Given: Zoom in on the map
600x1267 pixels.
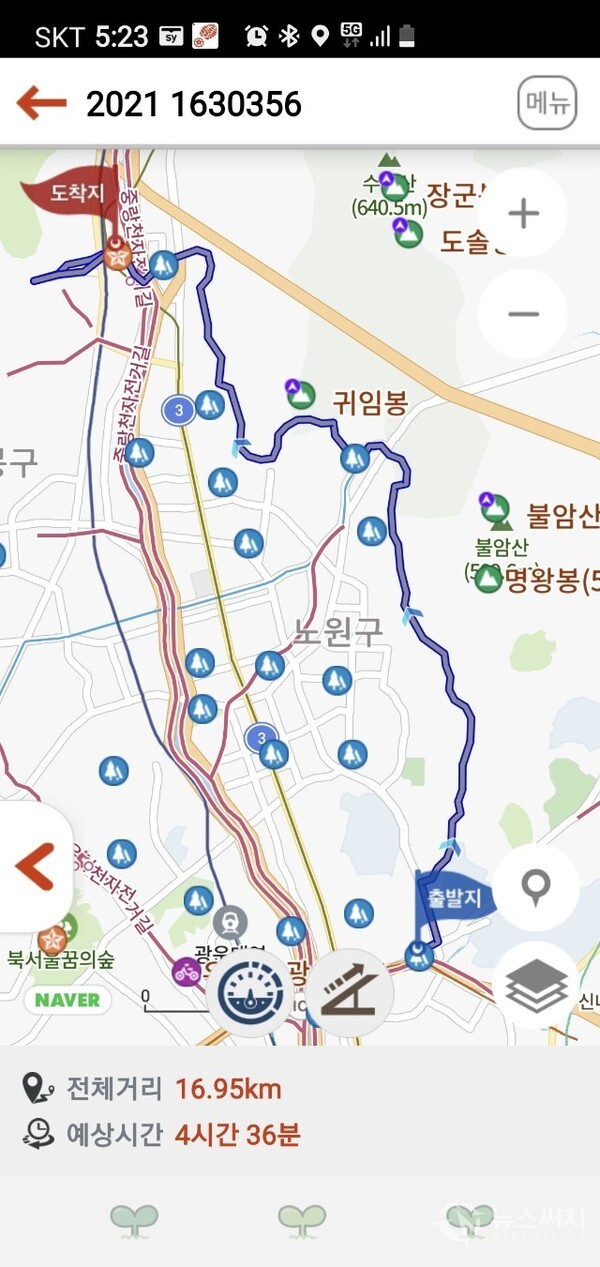Looking at the screenshot, I should coord(523,213).
